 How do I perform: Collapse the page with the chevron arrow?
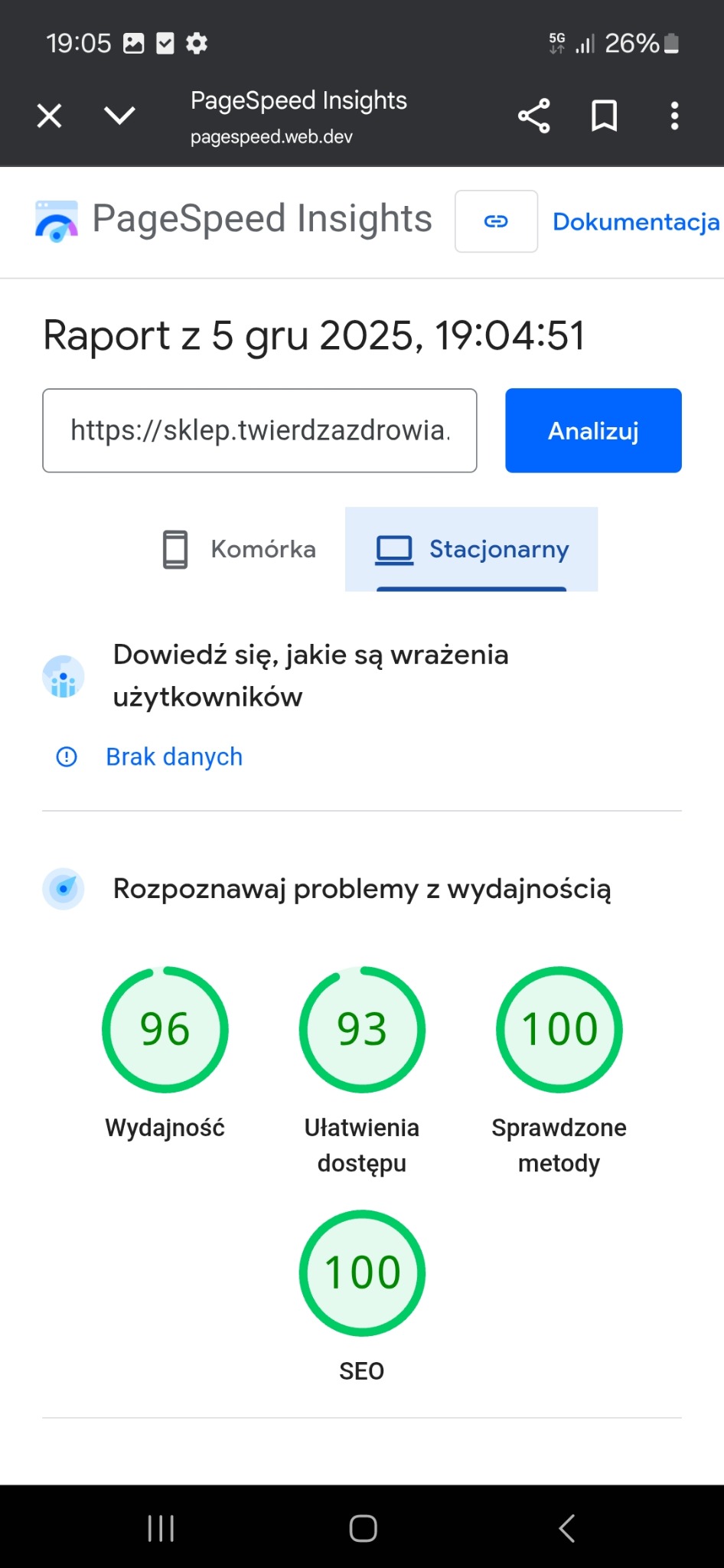point(119,115)
